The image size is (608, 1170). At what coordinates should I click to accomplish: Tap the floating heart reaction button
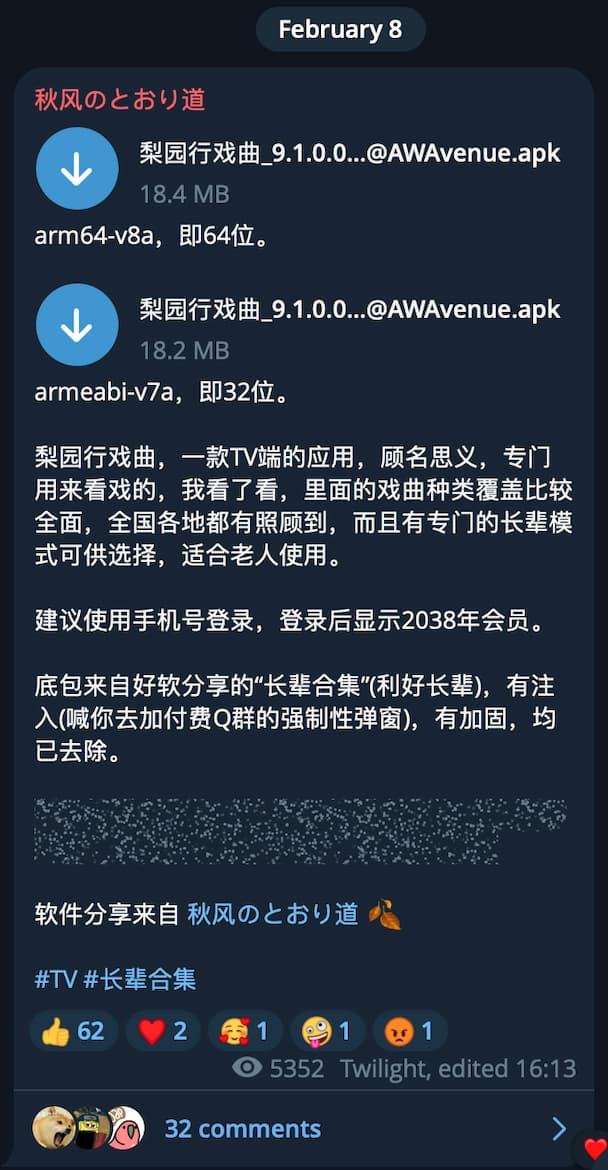pyautogui.click(x=594, y=1150)
